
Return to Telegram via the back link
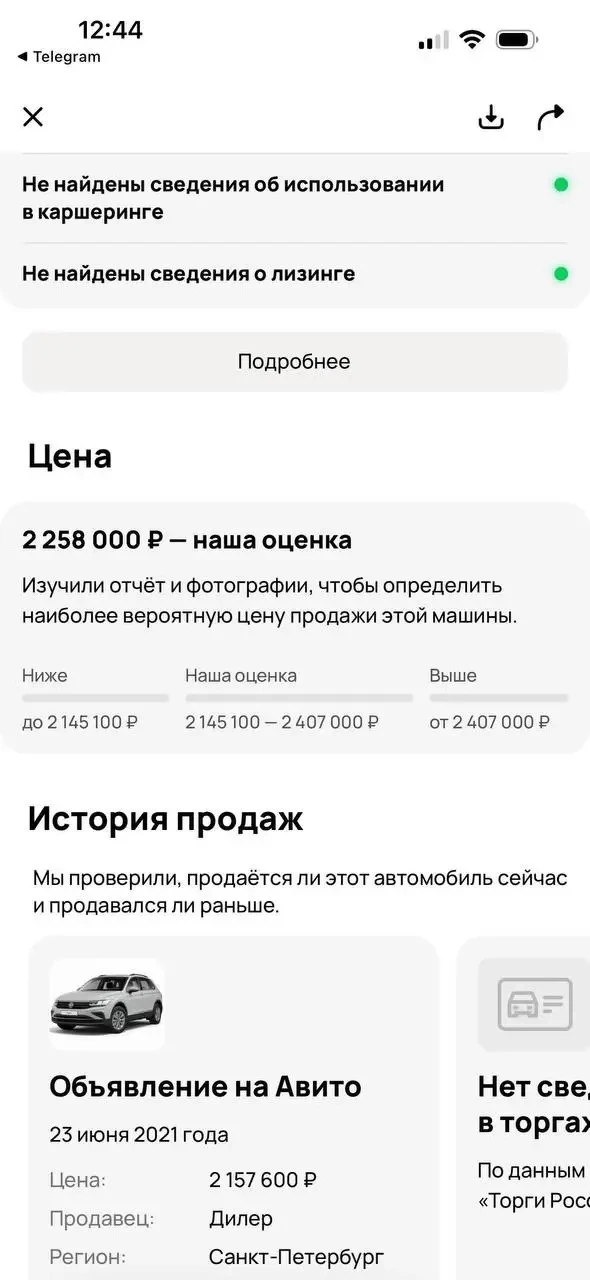click(x=59, y=57)
